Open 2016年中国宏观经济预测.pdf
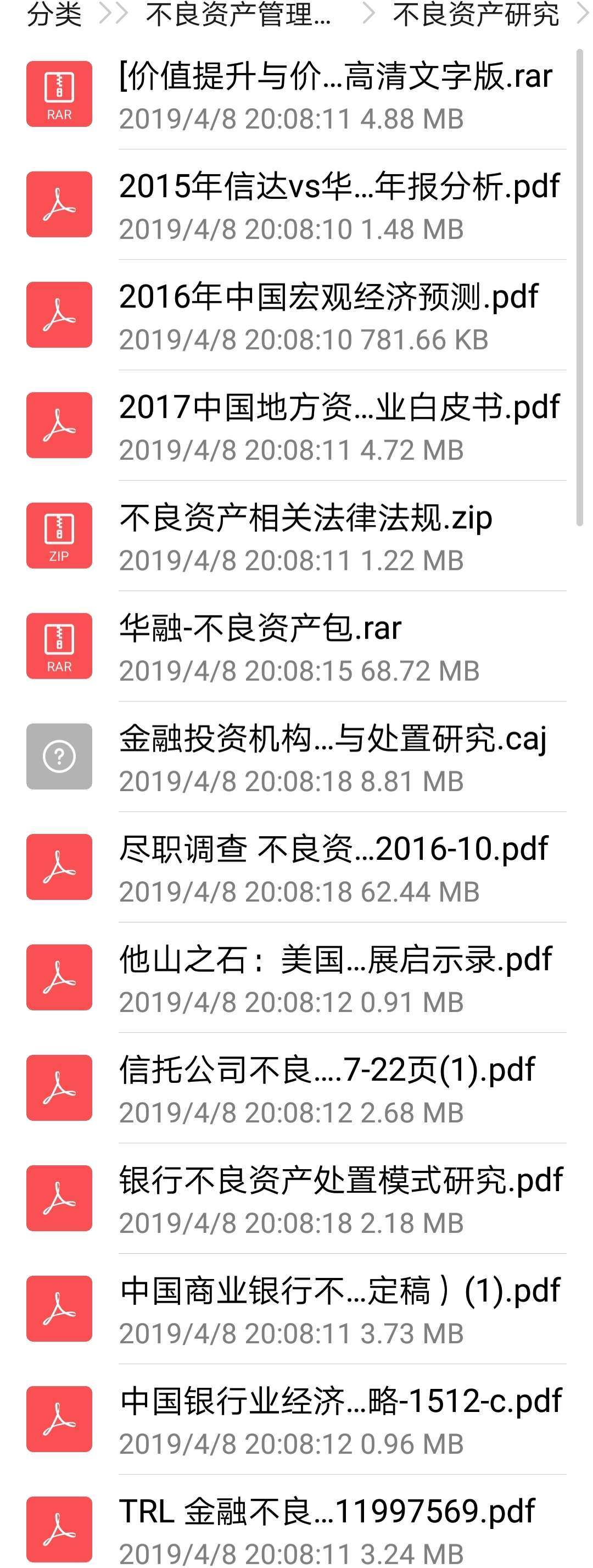The height and width of the screenshot is (1568, 593). (x=328, y=315)
